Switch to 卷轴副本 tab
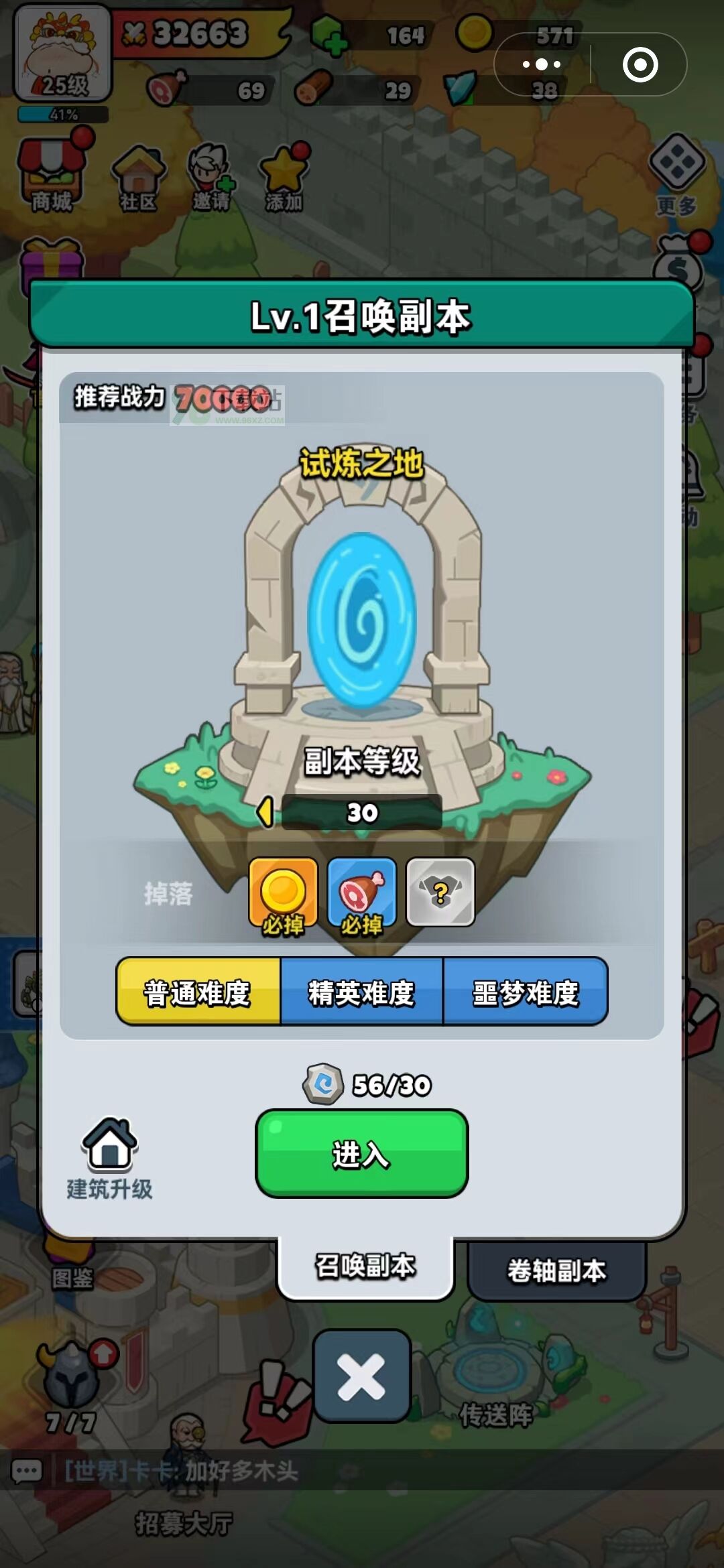Screen dimensions: 724x1568 (556, 1270)
